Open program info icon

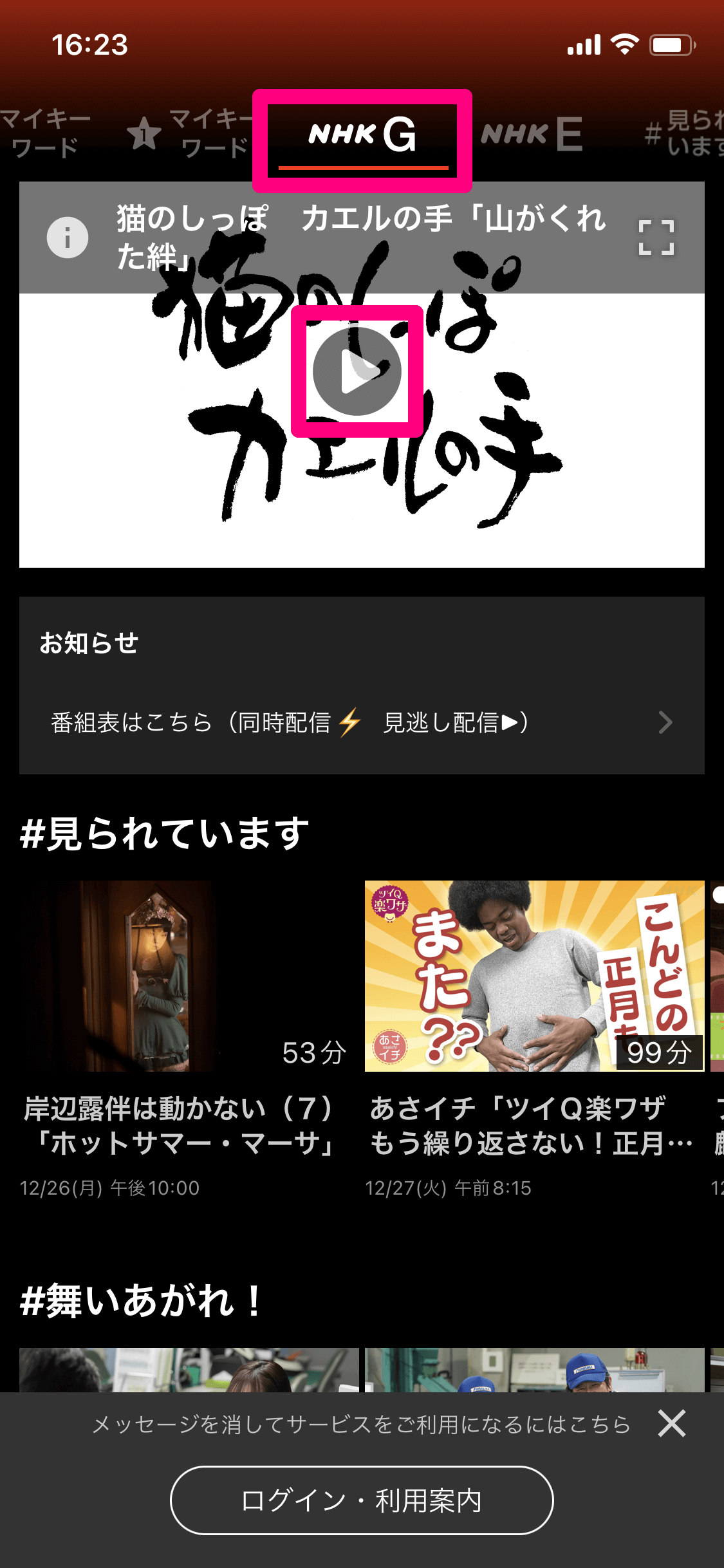(x=68, y=238)
